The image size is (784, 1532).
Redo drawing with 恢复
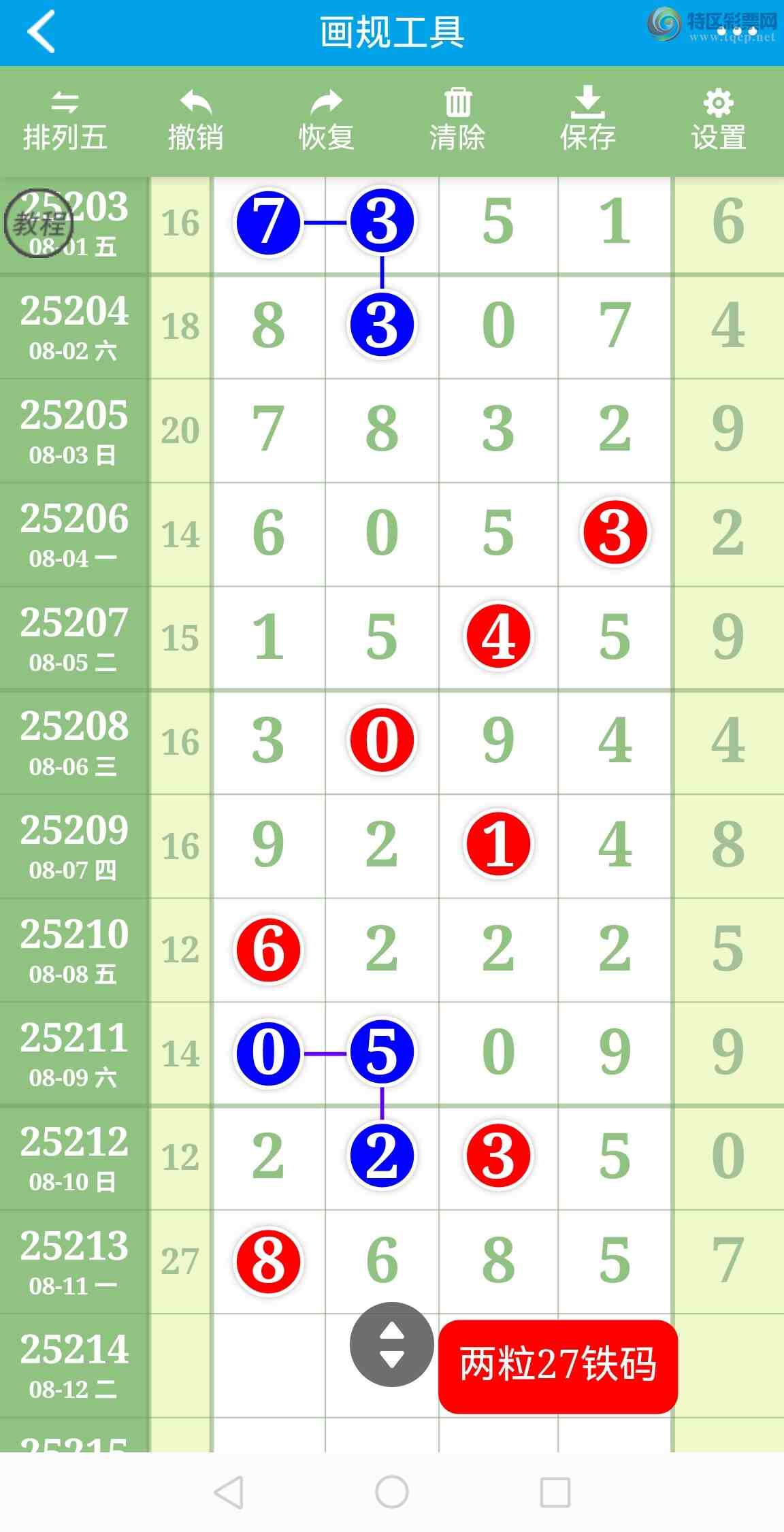tap(327, 121)
